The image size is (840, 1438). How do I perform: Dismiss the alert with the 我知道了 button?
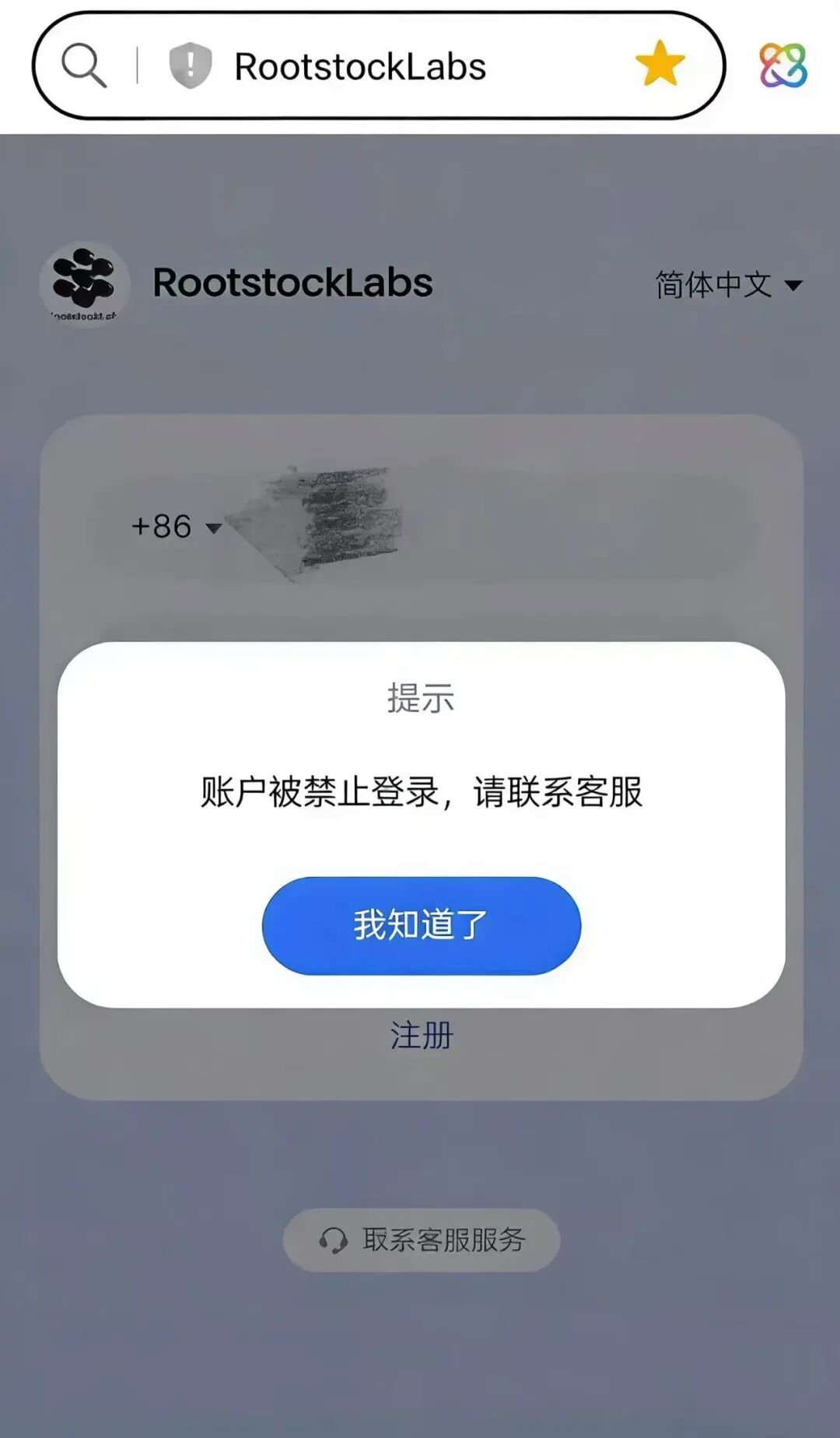(420, 925)
